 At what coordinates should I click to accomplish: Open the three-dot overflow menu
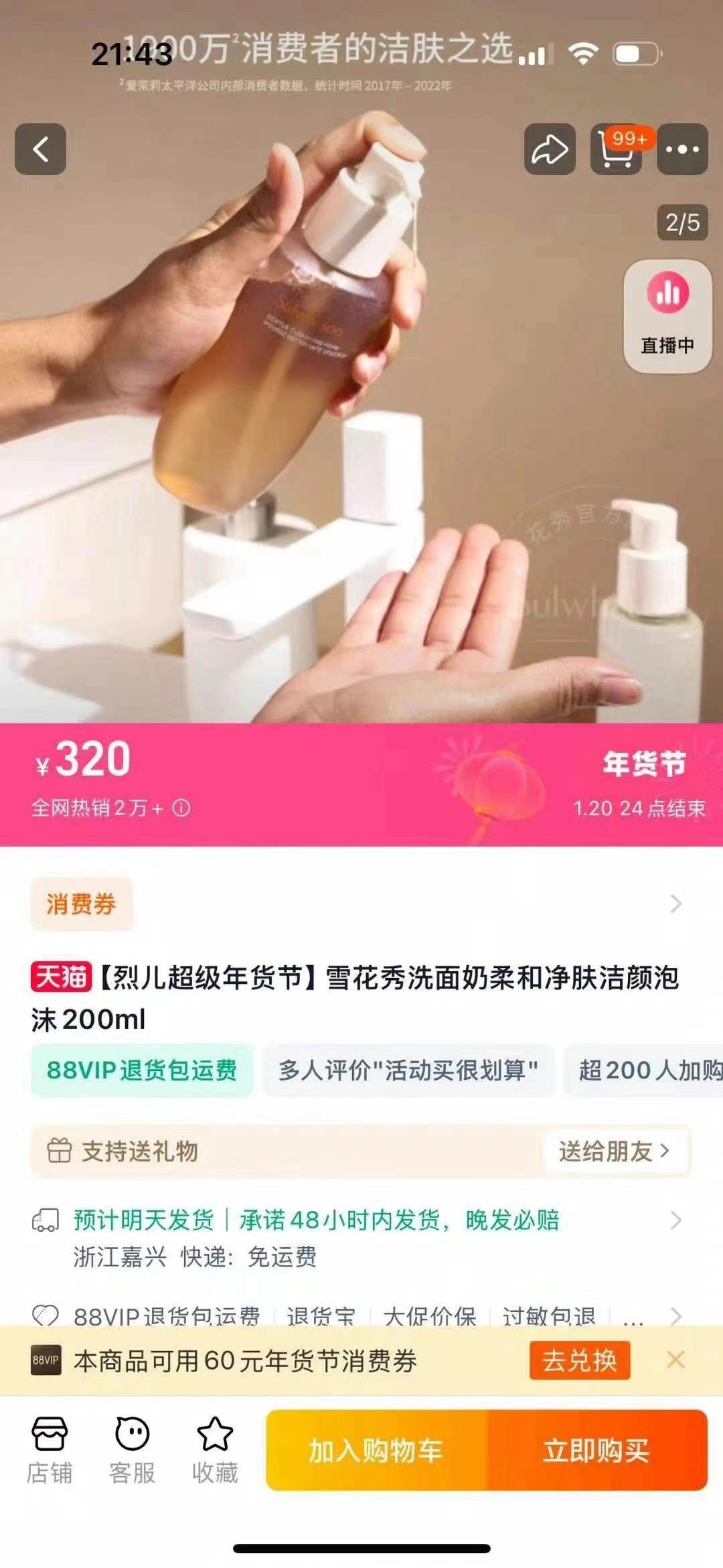pos(682,149)
